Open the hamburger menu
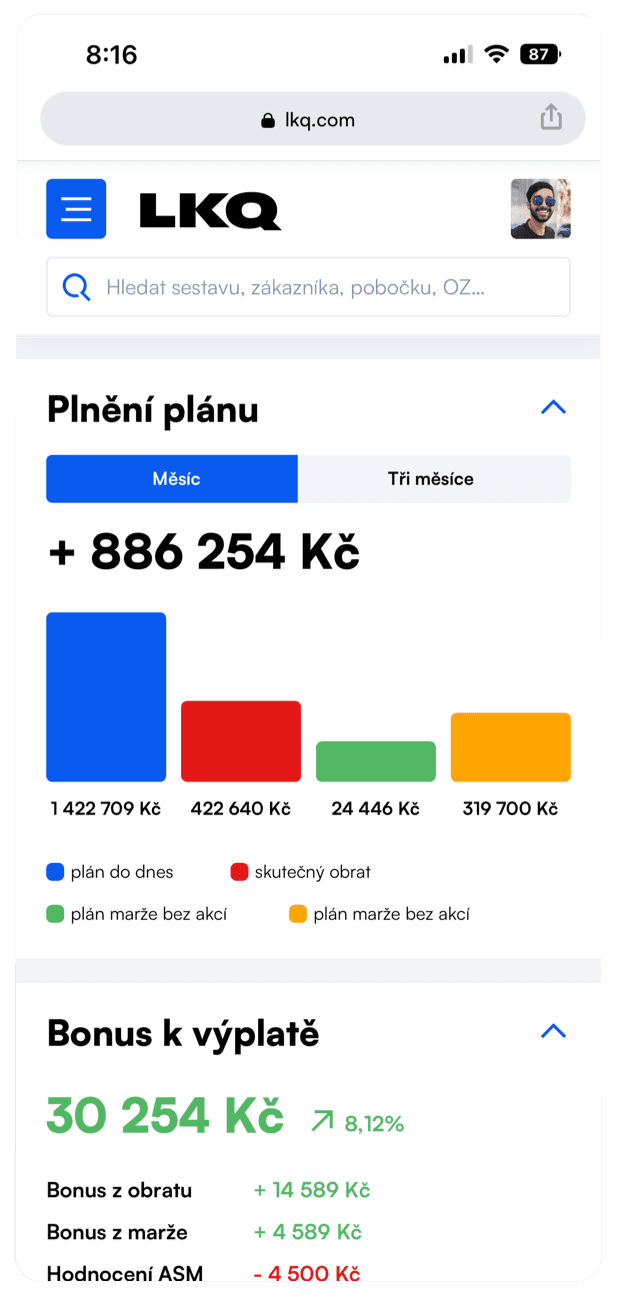The width and height of the screenshot is (619, 1297). click(x=76, y=209)
